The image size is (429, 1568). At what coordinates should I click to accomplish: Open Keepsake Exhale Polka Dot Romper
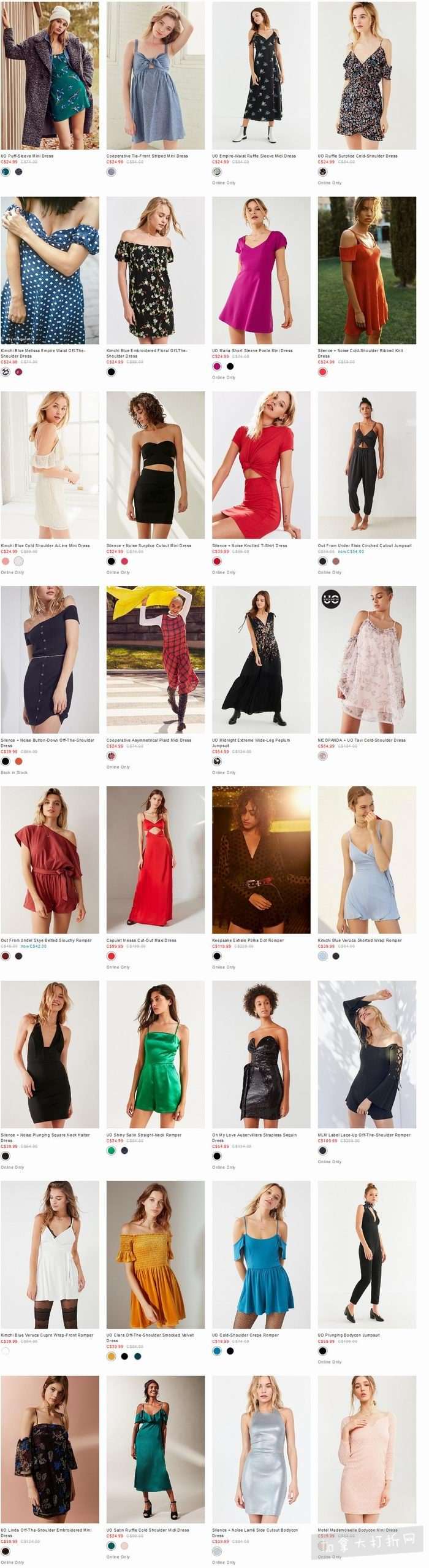(261, 859)
